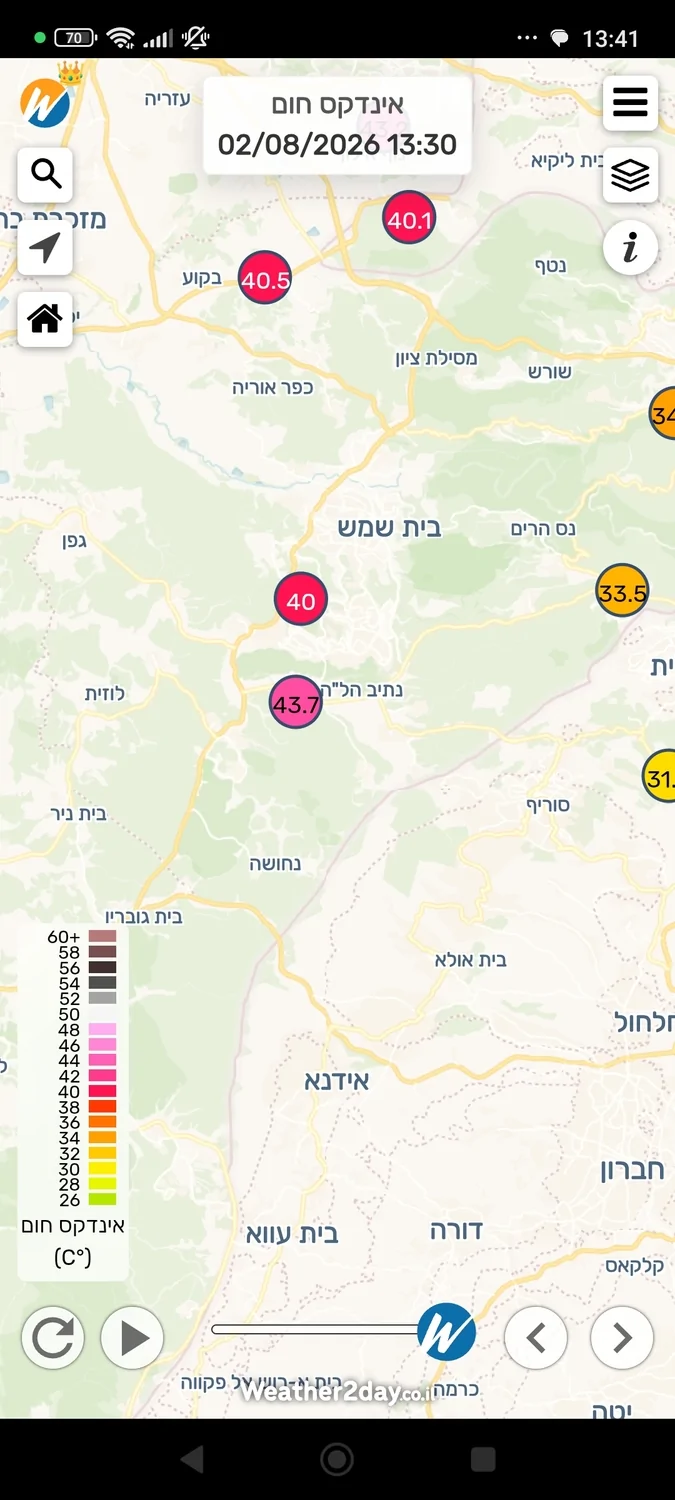Return to the home view
Viewport: 675px width, 1500px height.
pos(45,319)
